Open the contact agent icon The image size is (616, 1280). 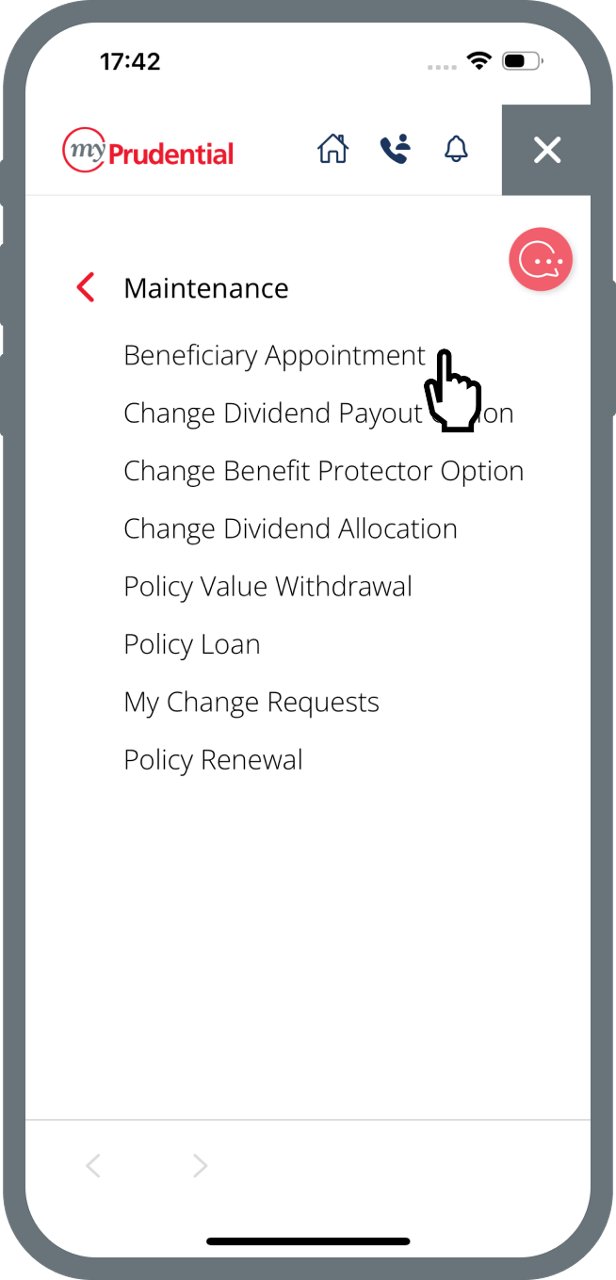(395, 149)
